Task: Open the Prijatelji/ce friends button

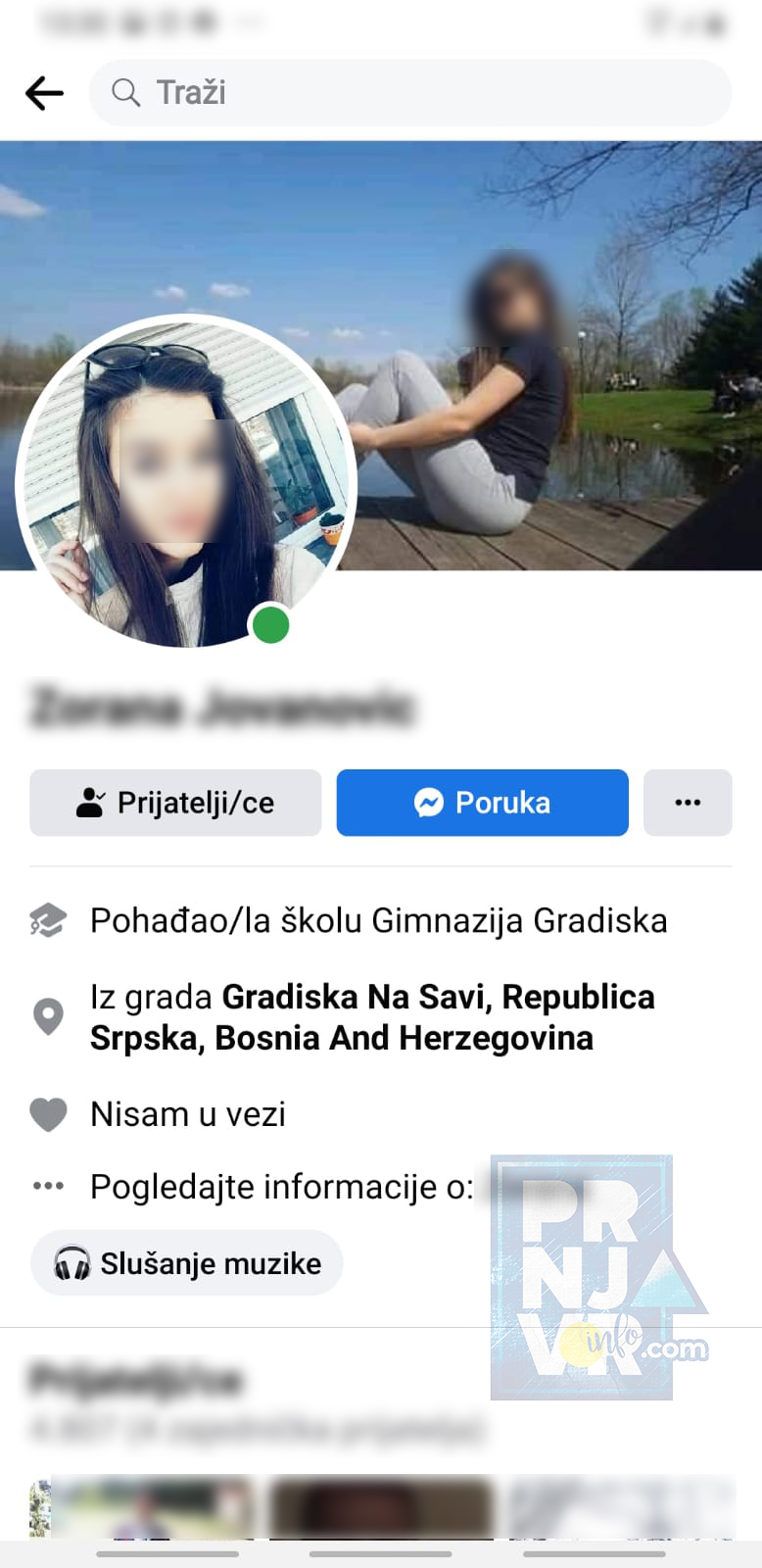Action: 175,803
